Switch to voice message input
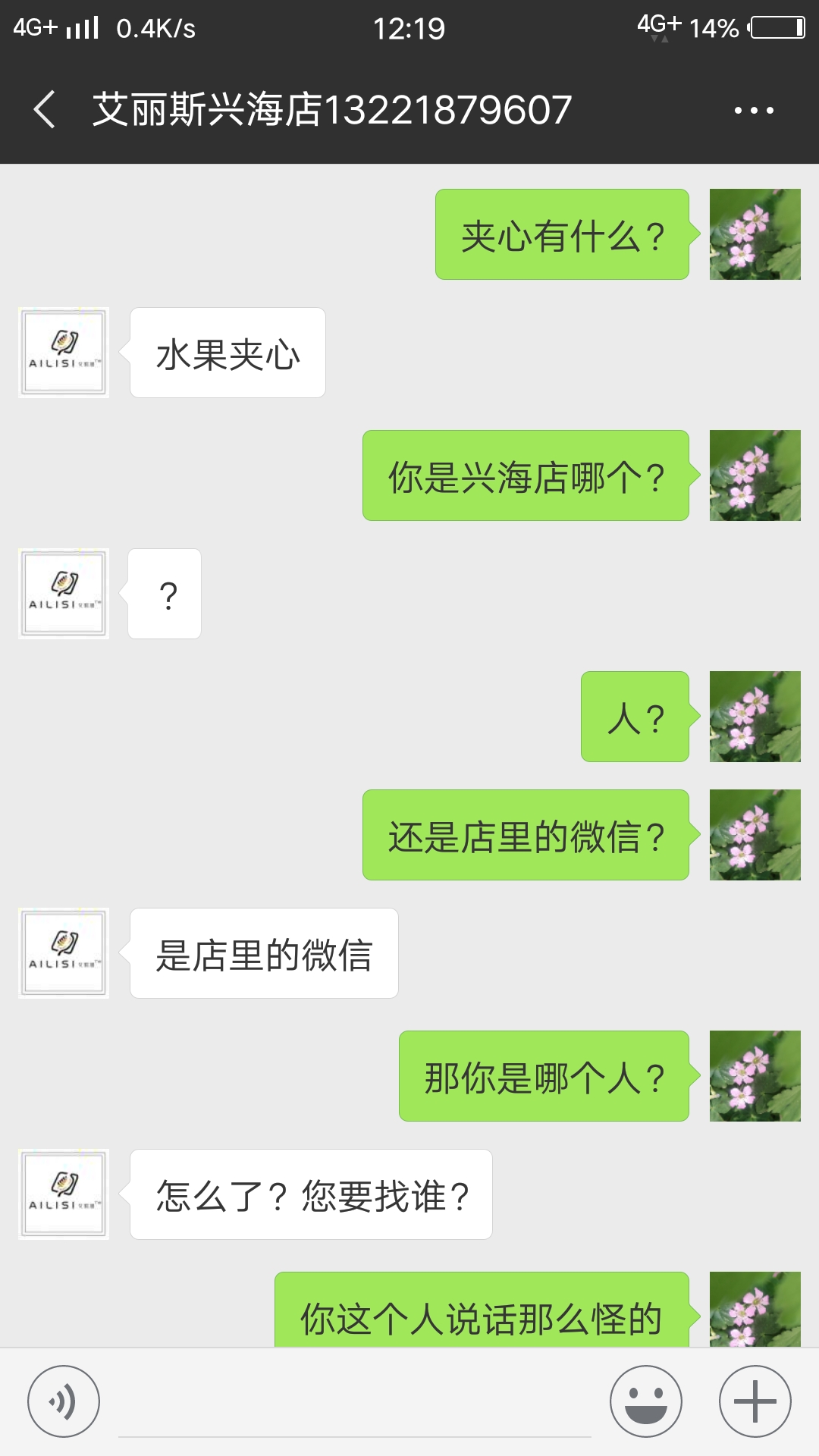This screenshot has width=819, height=1456. pos(64,1401)
